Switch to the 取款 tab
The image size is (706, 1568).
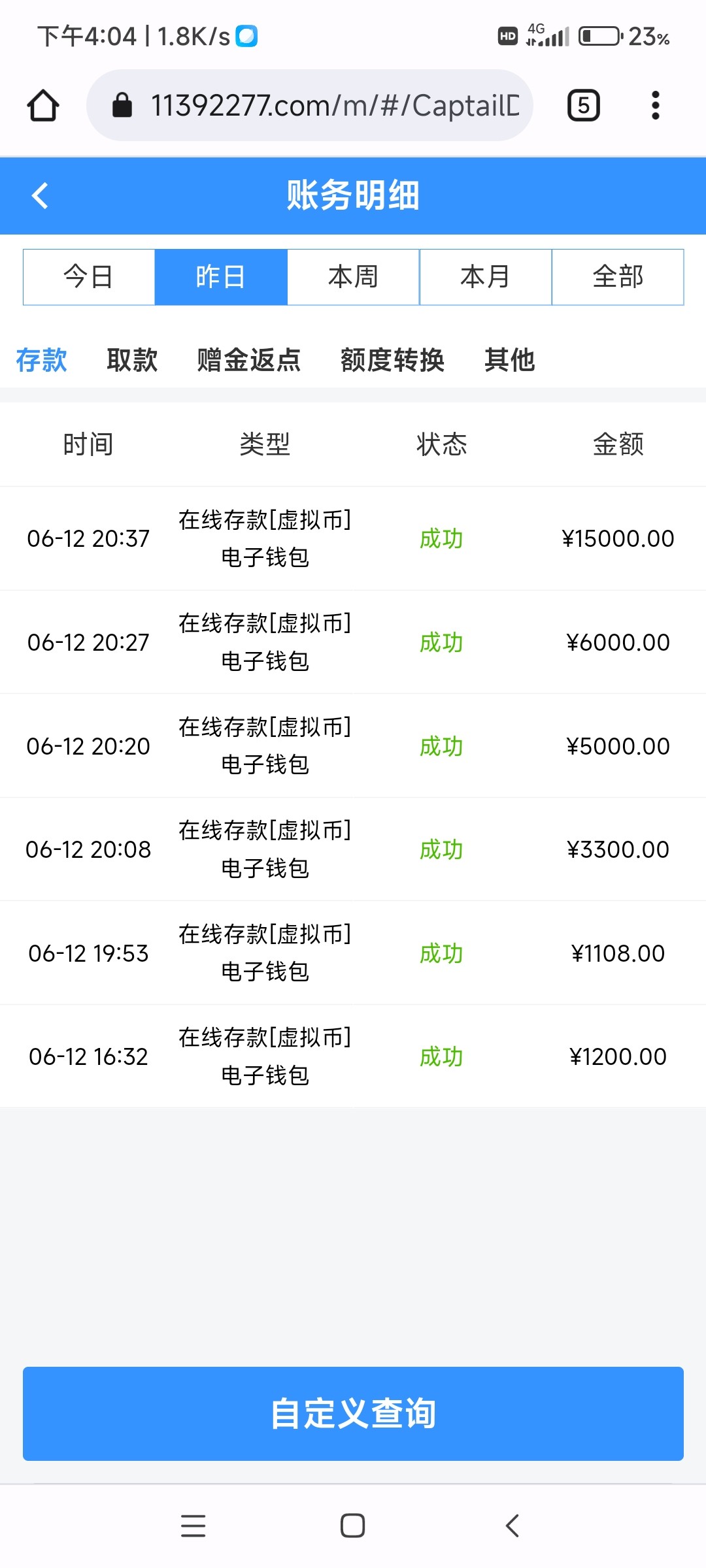tap(131, 360)
